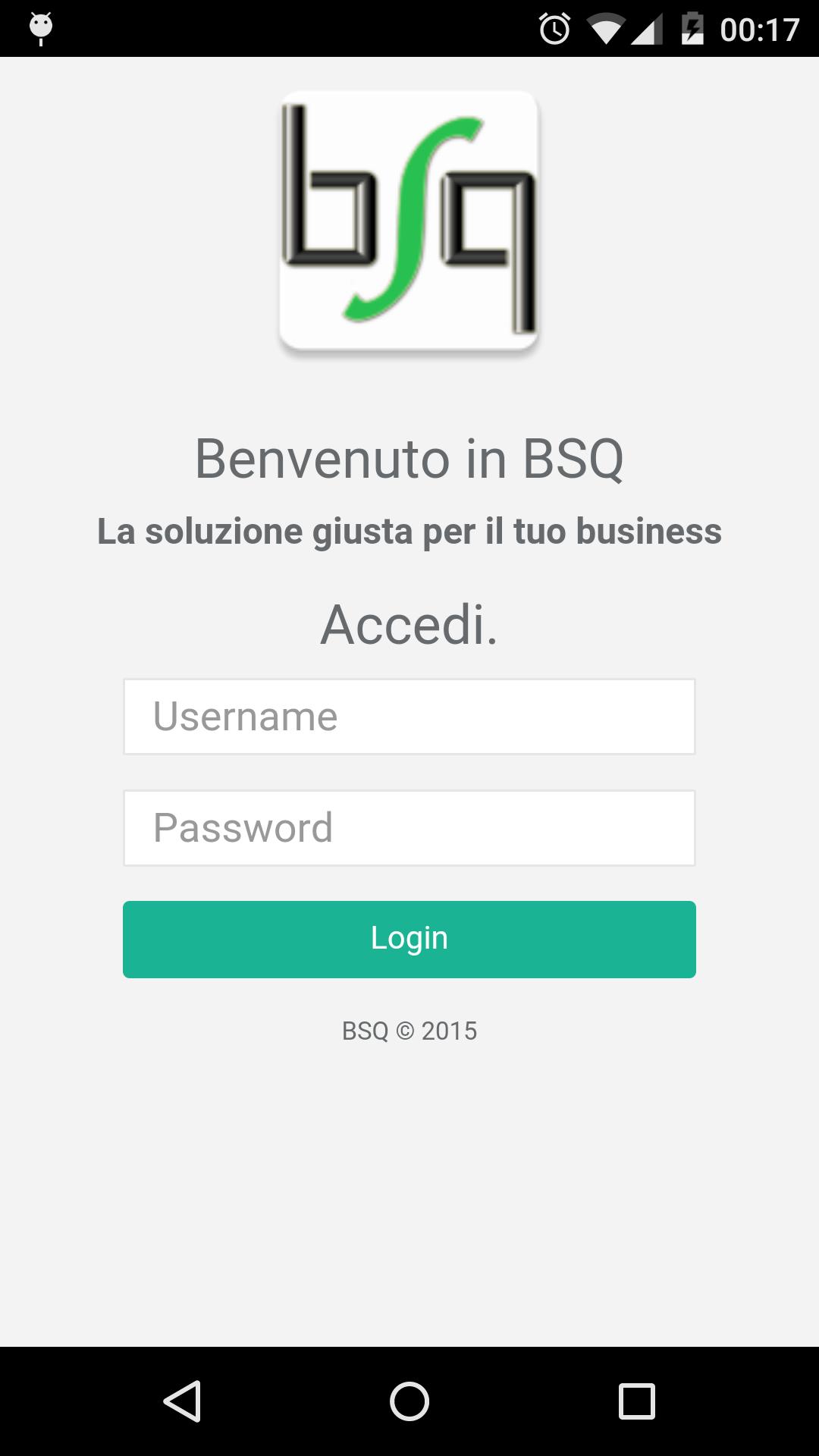This screenshot has width=819, height=1456.
Task: Tap the status bar background area
Action: point(303,27)
